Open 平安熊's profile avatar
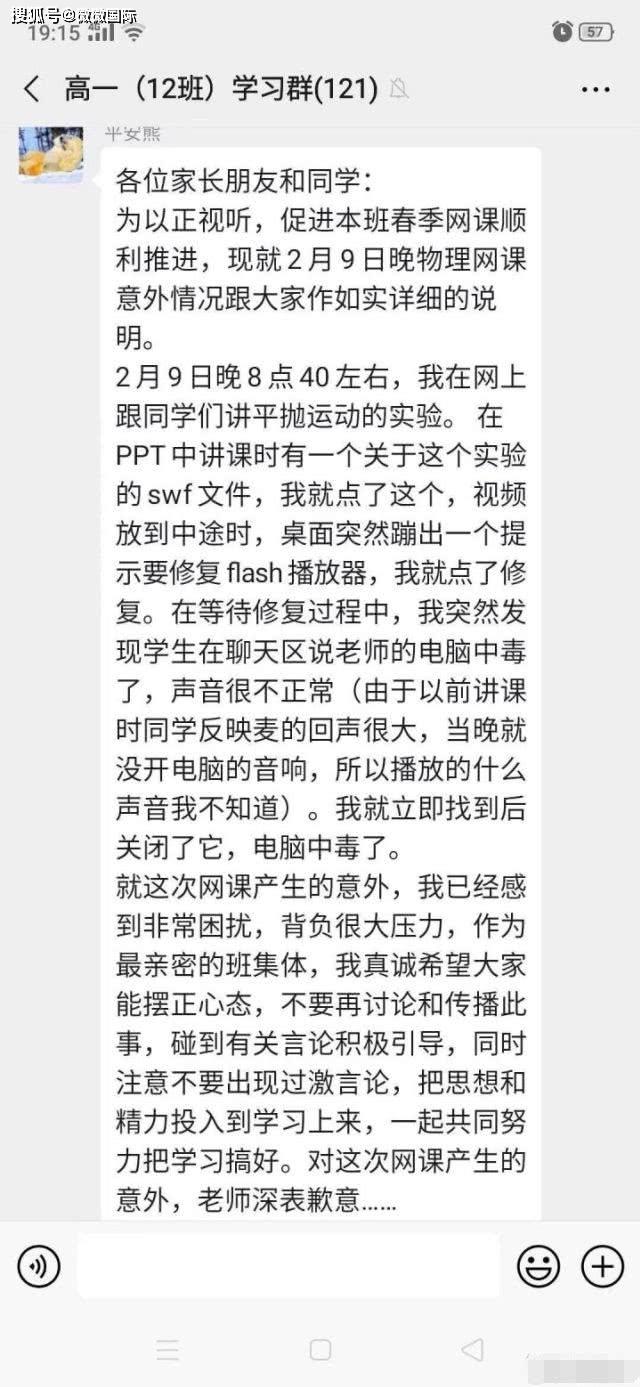 click(x=51, y=153)
